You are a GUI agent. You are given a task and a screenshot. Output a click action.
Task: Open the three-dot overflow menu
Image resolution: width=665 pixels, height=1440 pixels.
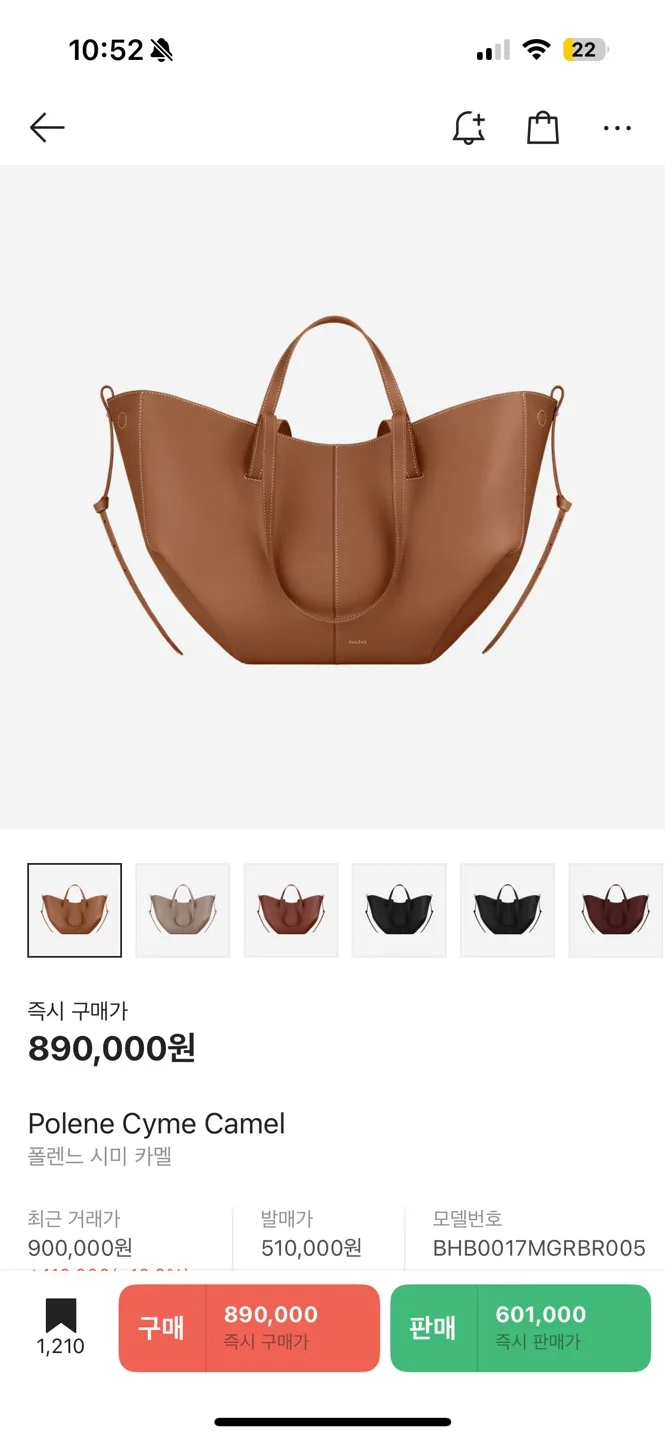617,128
